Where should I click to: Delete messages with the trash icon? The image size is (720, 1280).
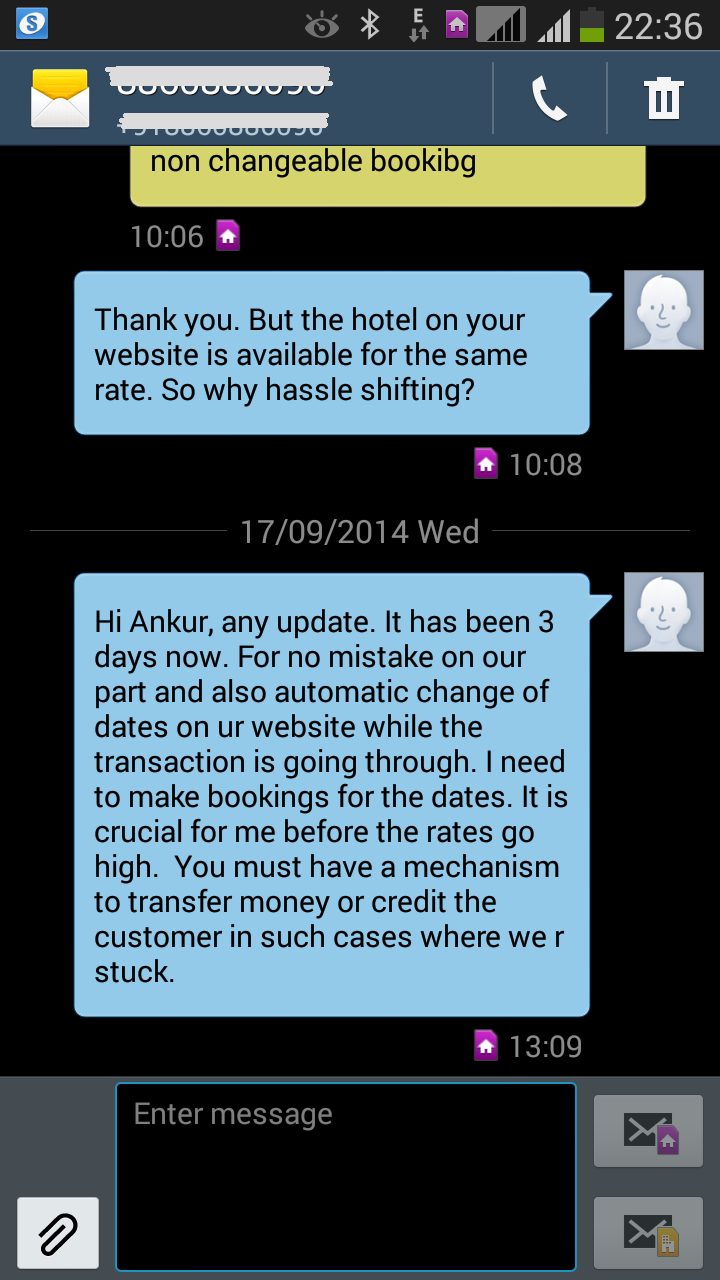664,99
